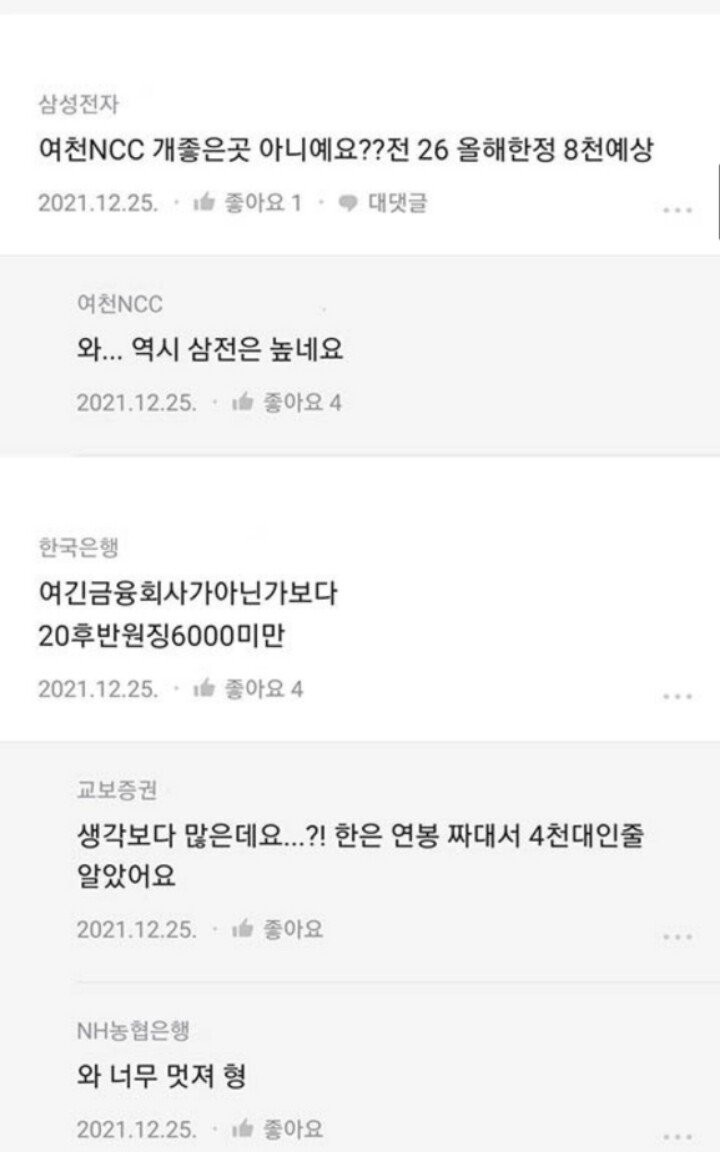This screenshot has height=1152, width=720.
Task: Tap 대댓글 to reply to 삼성전자 comment
Action: coord(384,203)
